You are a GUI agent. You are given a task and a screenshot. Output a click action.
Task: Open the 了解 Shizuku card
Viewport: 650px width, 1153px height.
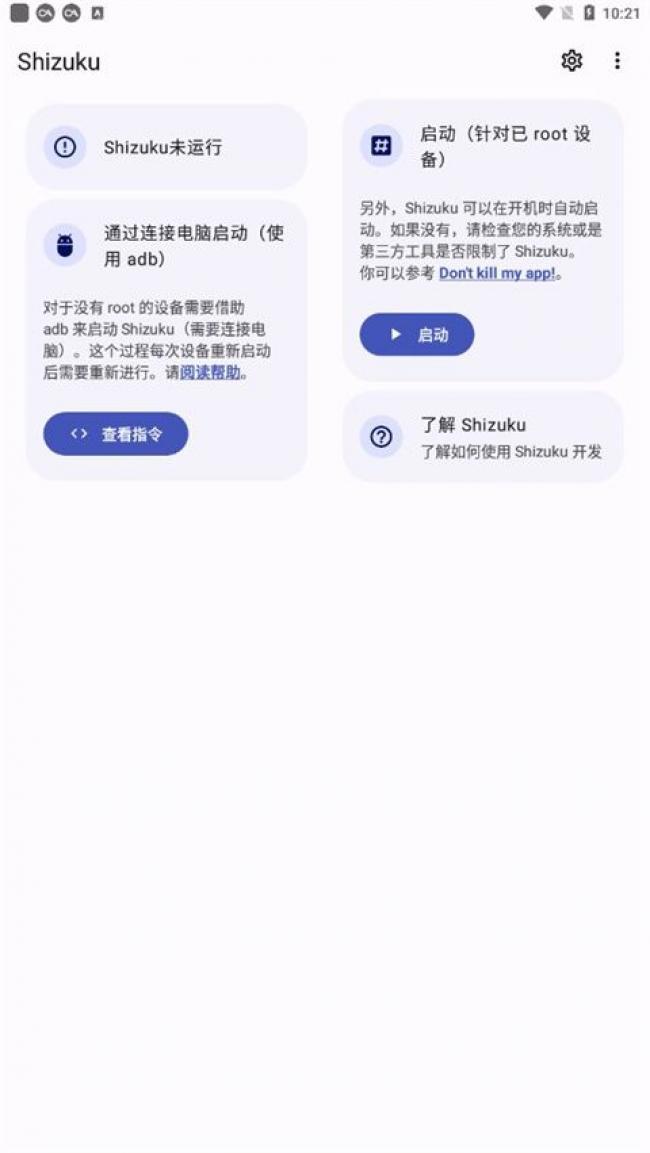[482, 437]
